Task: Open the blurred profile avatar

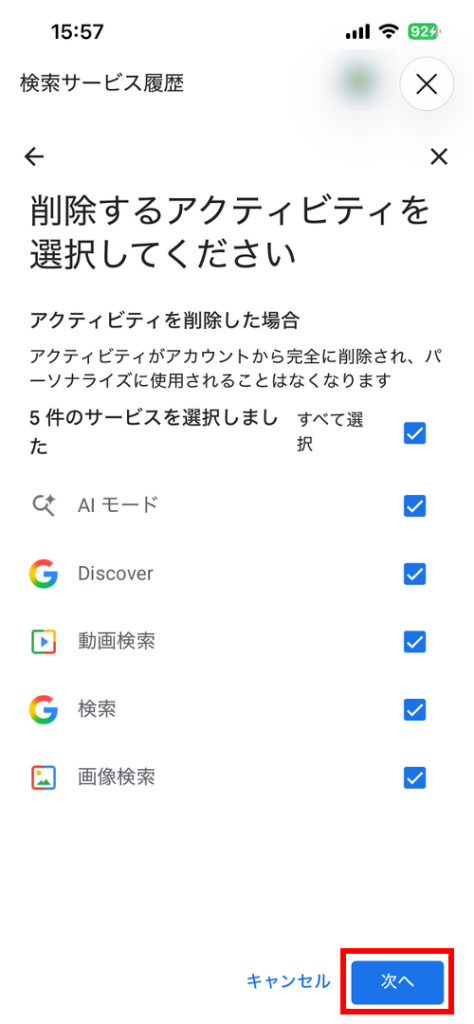Action: click(x=362, y=83)
